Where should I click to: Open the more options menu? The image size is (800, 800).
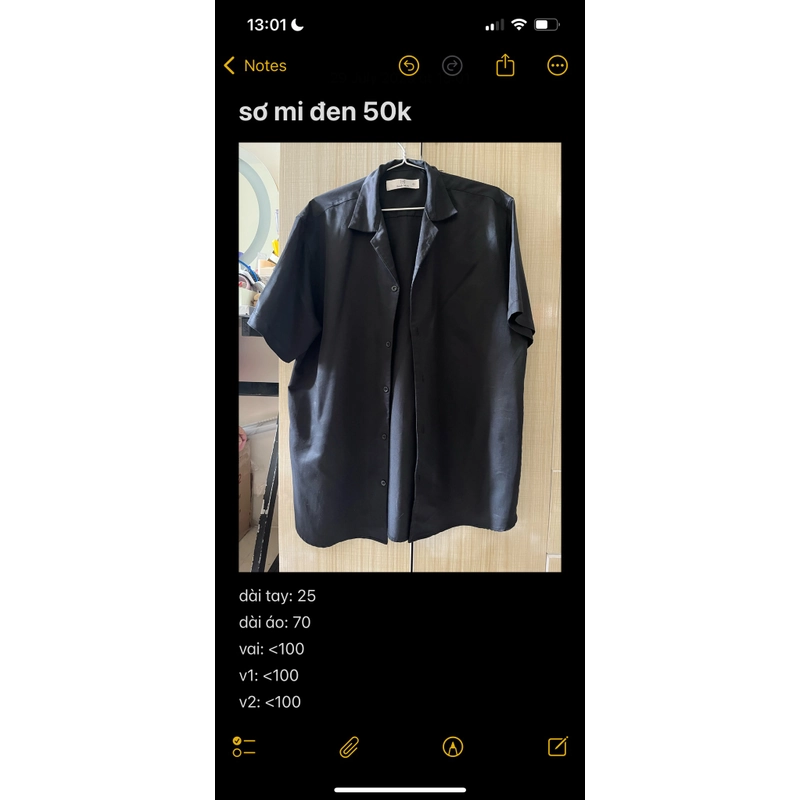click(558, 66)
